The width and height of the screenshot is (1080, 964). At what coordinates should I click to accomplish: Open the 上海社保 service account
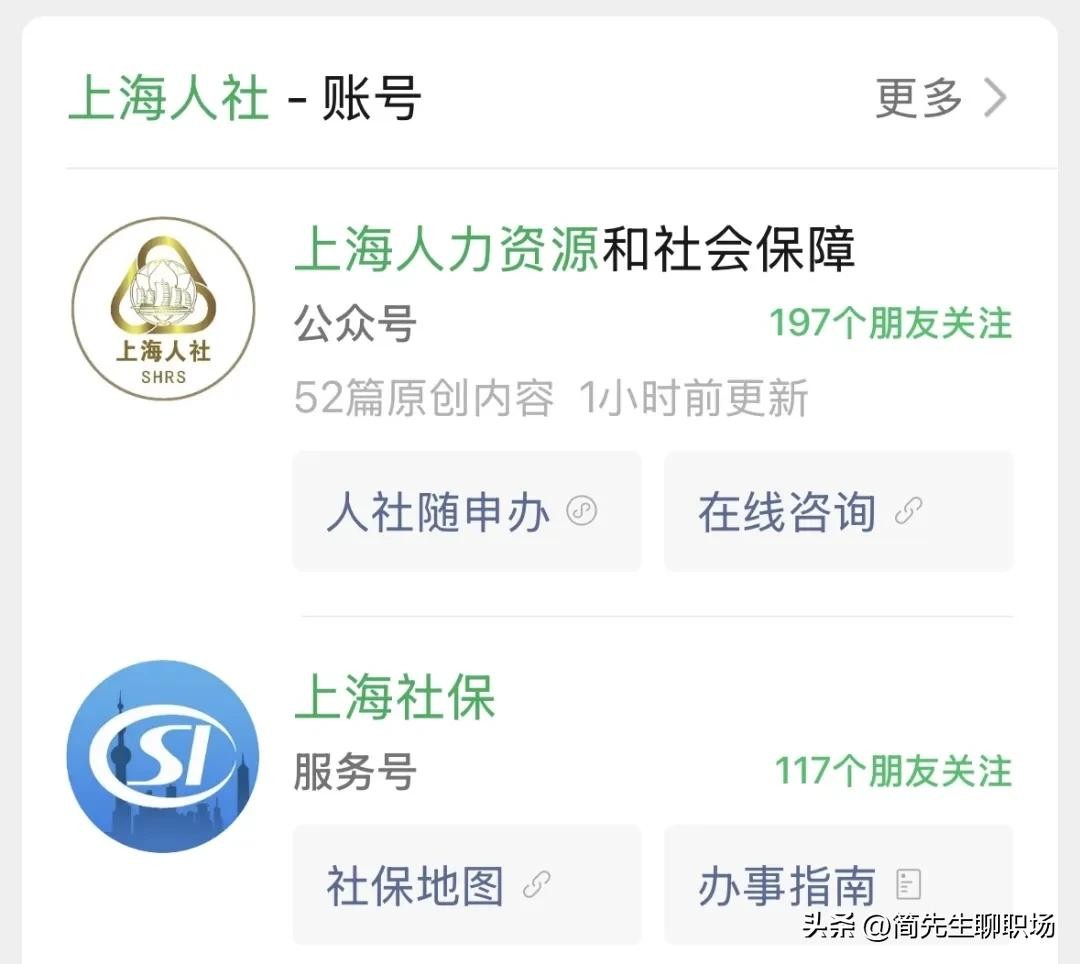(x=394, y=698)
